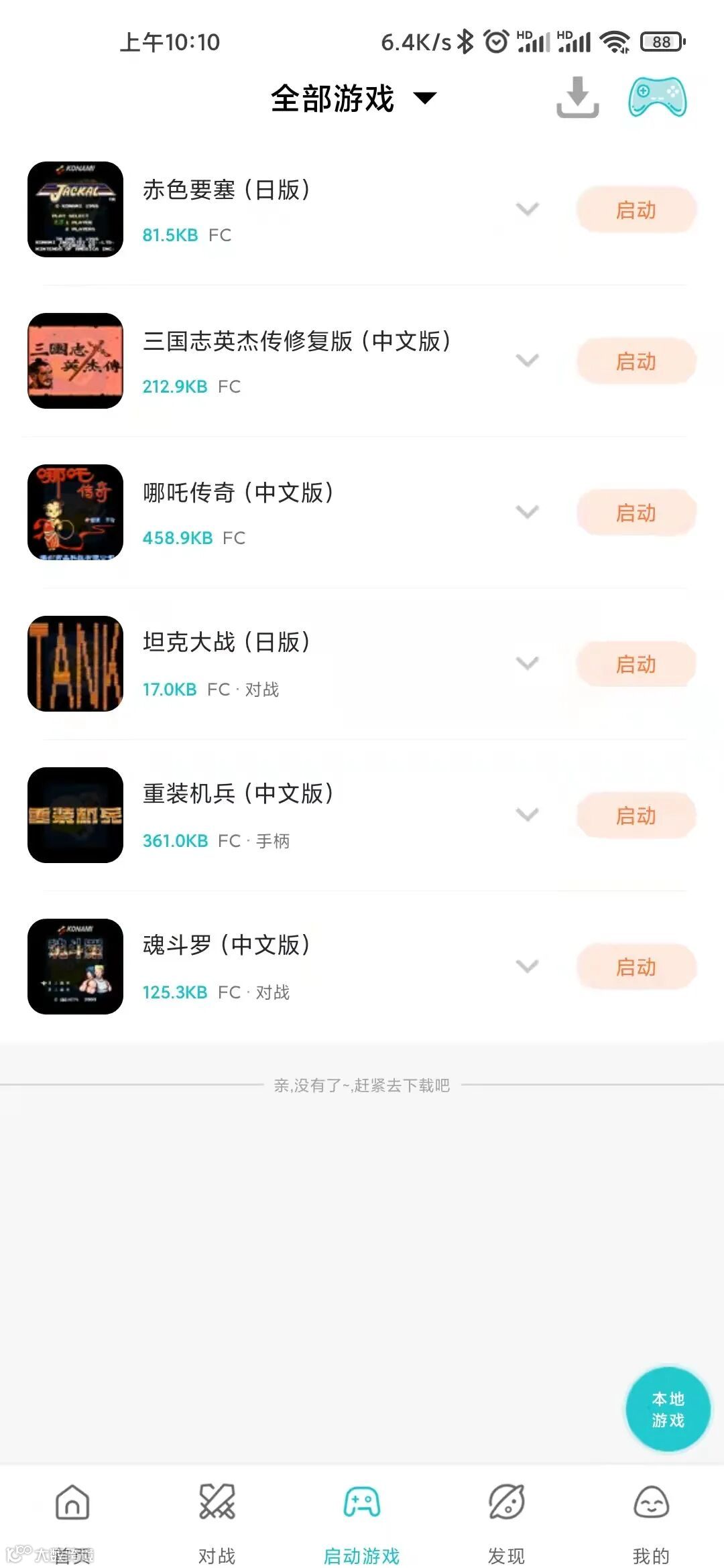Launch 三国志英杰传修复版 with 启动
The image size is (724, 1568).
(636, 361)
